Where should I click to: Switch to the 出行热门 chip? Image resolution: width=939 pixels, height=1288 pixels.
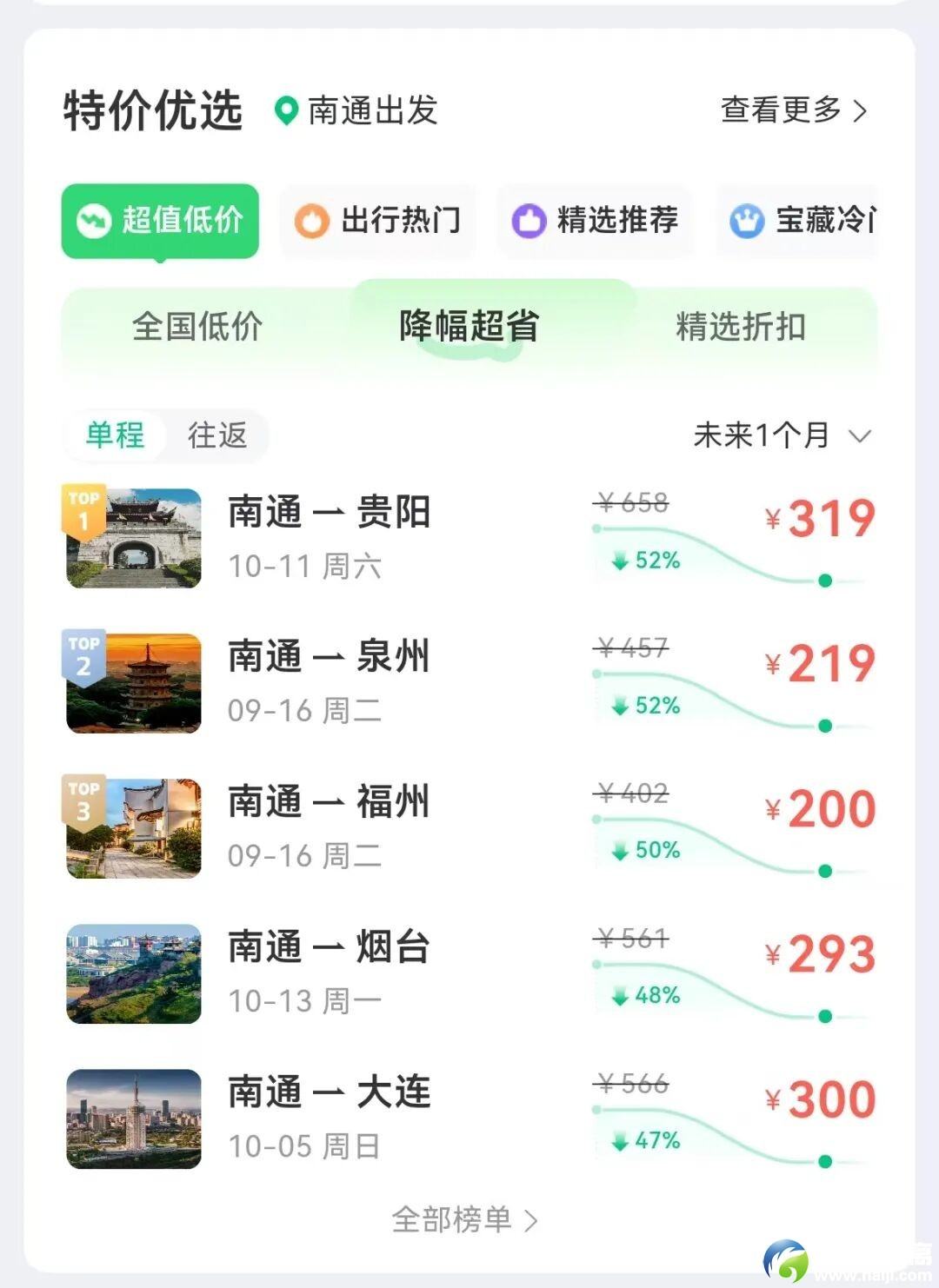point(378,221)
